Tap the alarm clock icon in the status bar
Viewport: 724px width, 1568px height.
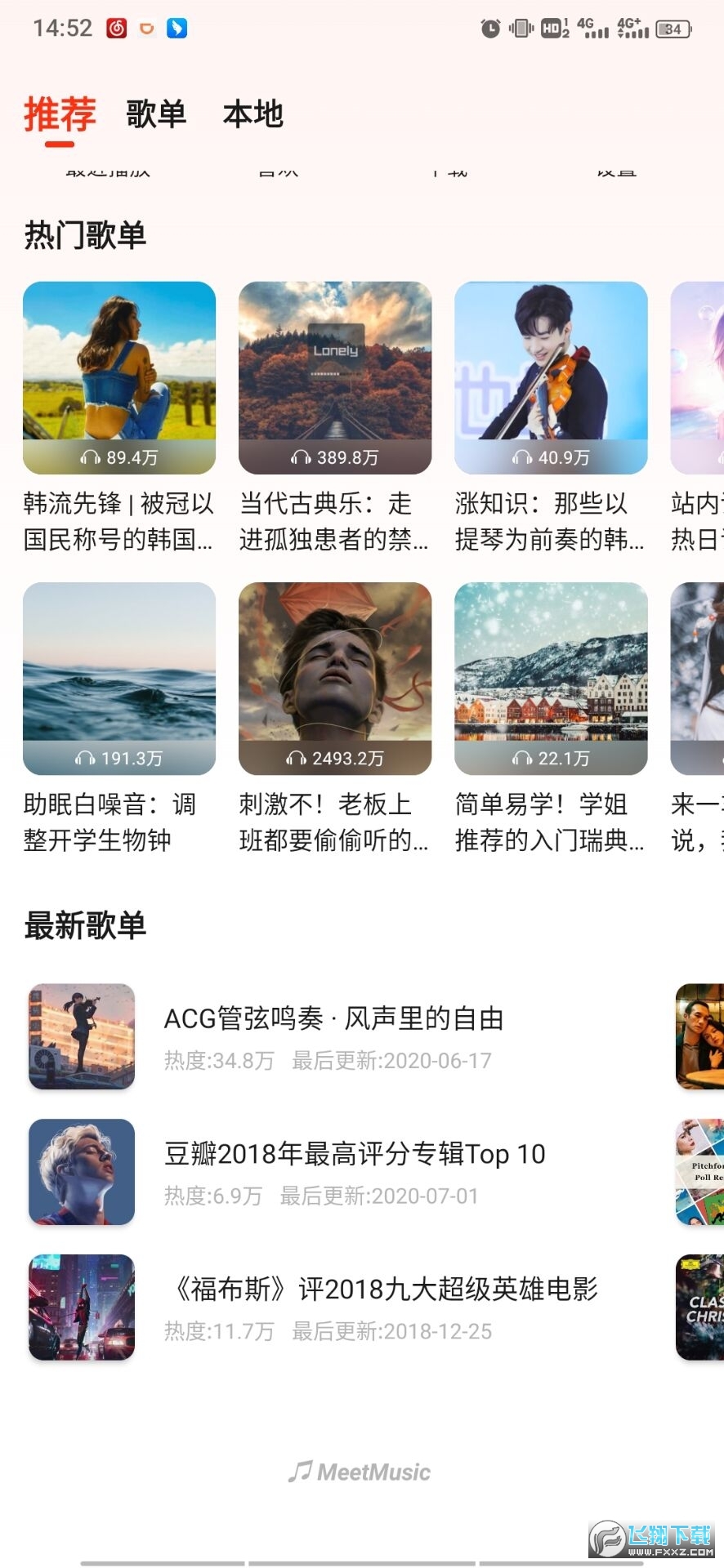tap(490, 27)
